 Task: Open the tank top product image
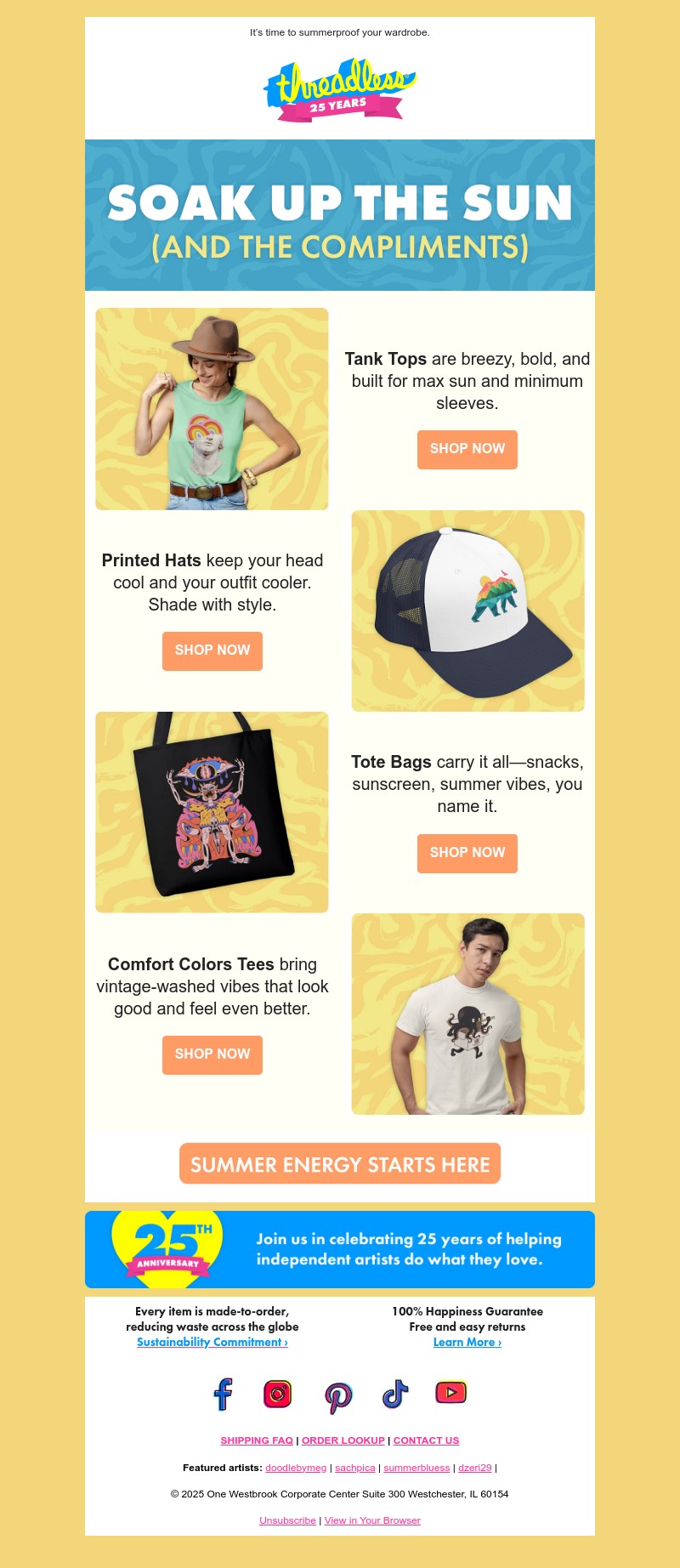point(212,409)
